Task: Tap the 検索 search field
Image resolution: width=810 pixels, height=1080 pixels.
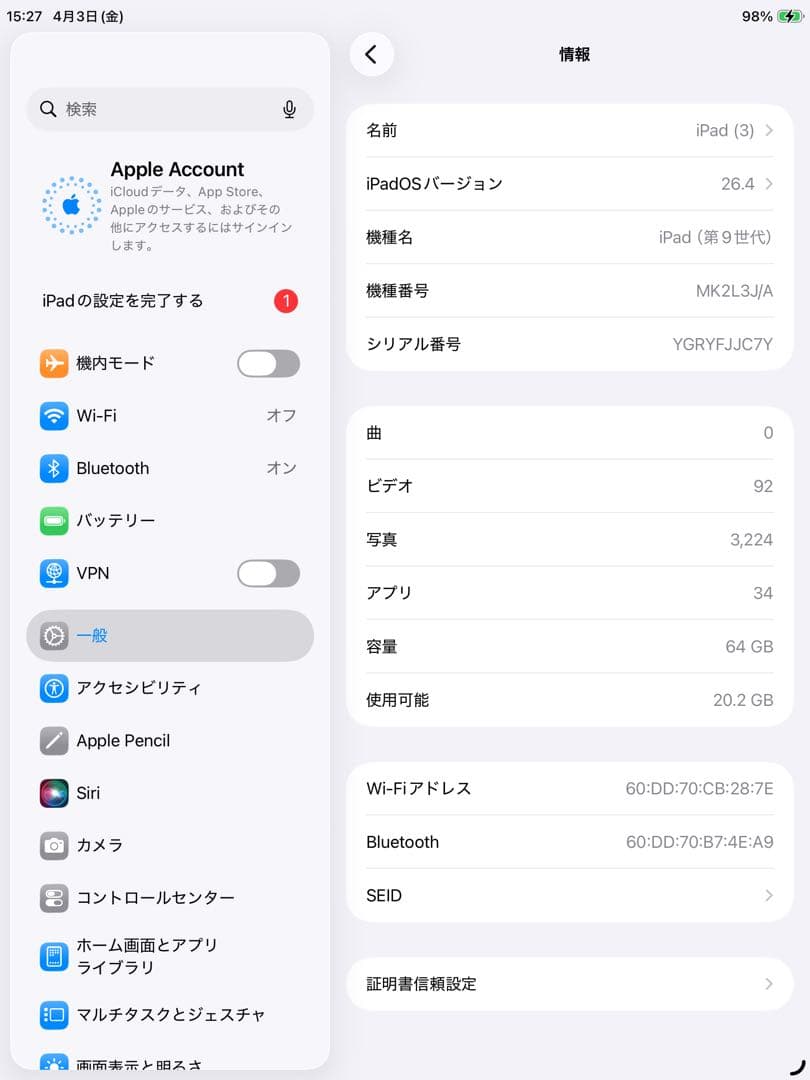Action: (x=169, y=109)
